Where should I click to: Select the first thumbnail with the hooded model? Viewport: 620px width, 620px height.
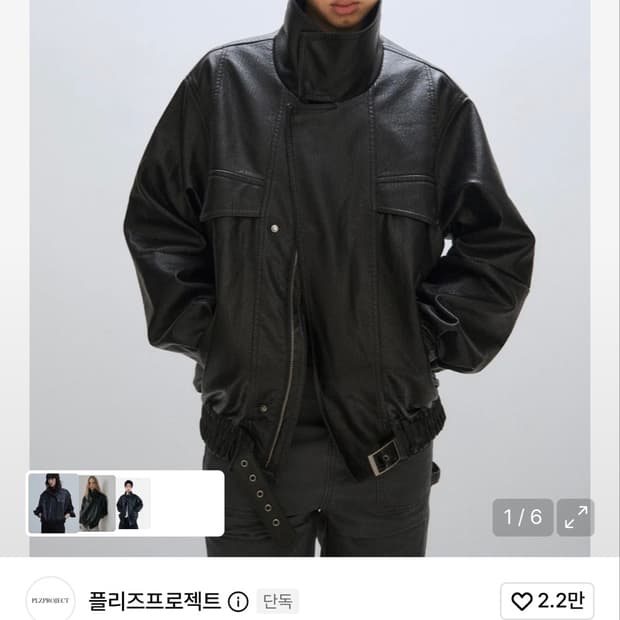tap(53, 503)
